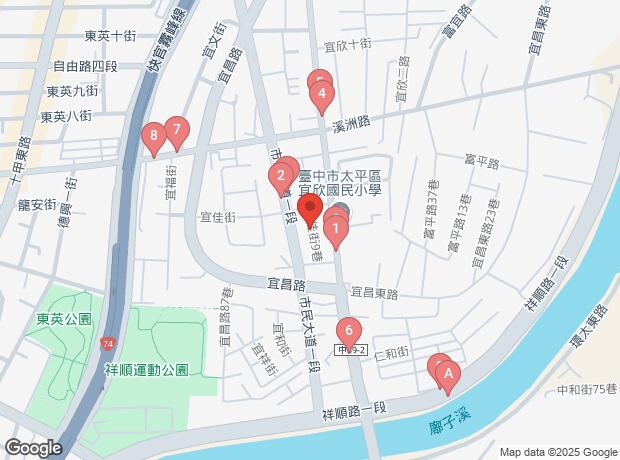
Task: Select marker 6 on 仁和街
Action: (348, 329)
